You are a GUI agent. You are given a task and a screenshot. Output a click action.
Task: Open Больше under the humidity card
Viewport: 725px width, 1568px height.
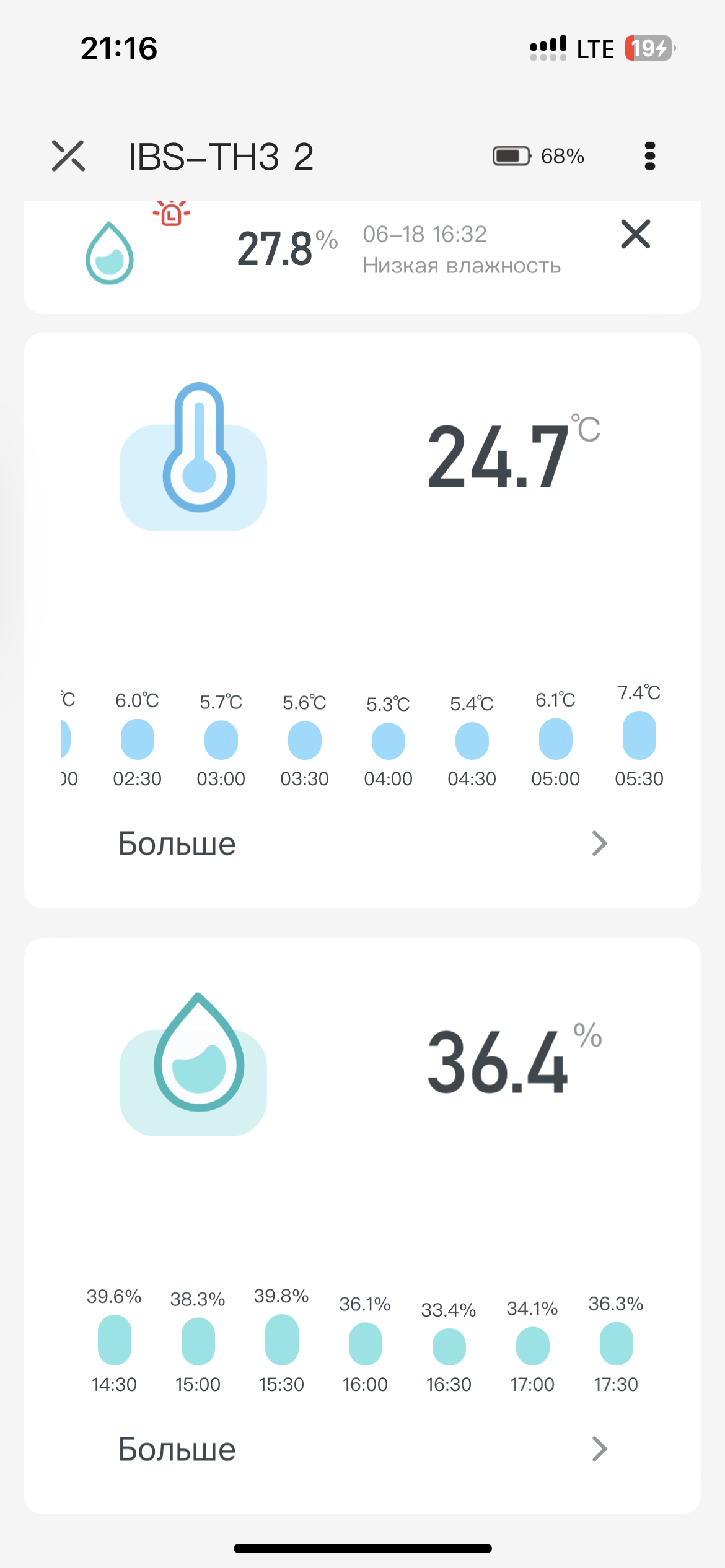click(x=362, y=1449)
